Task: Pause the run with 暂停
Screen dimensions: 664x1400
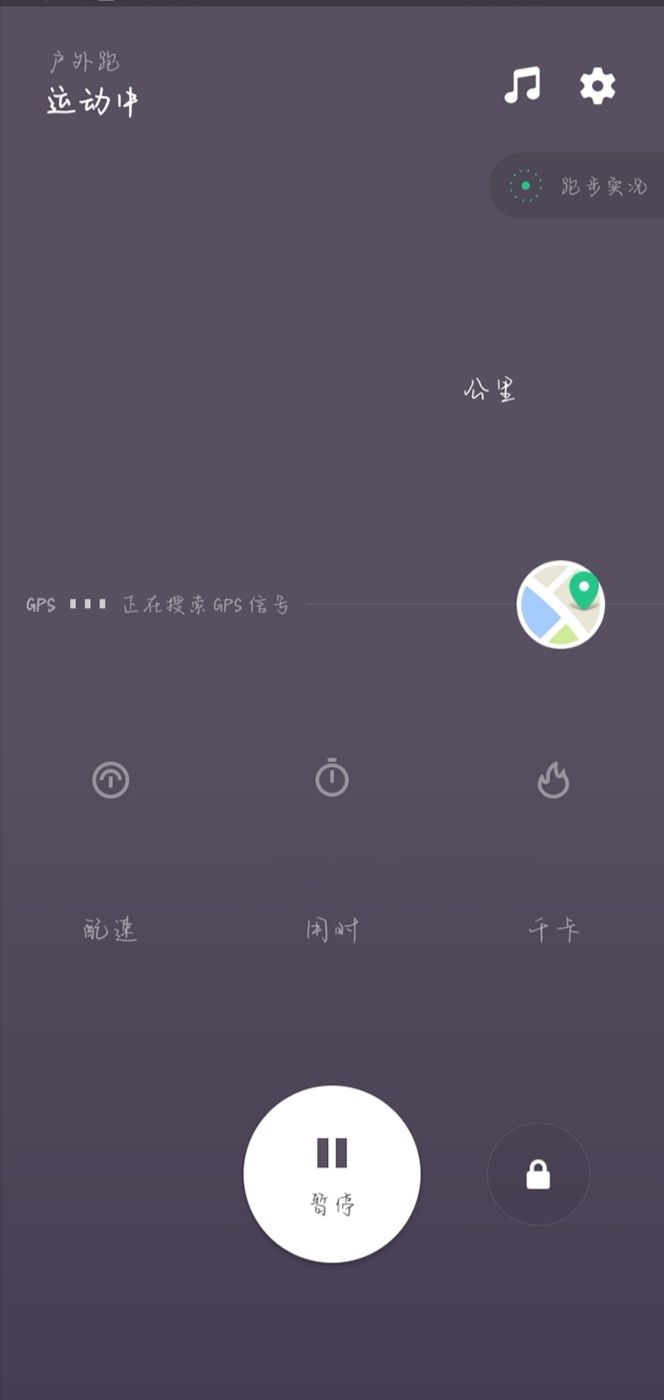Action: 332,1174
